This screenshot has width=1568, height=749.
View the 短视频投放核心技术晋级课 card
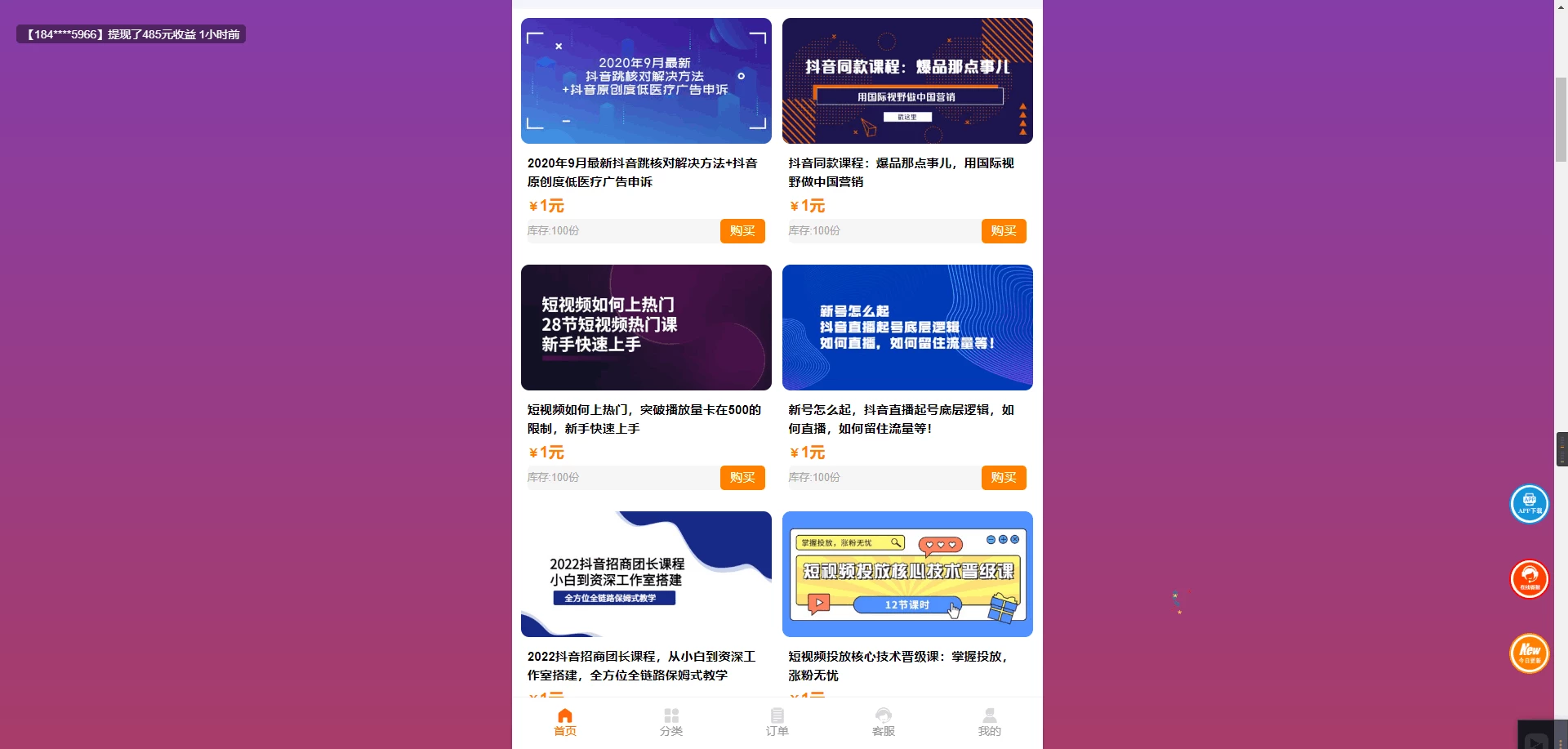907,574
